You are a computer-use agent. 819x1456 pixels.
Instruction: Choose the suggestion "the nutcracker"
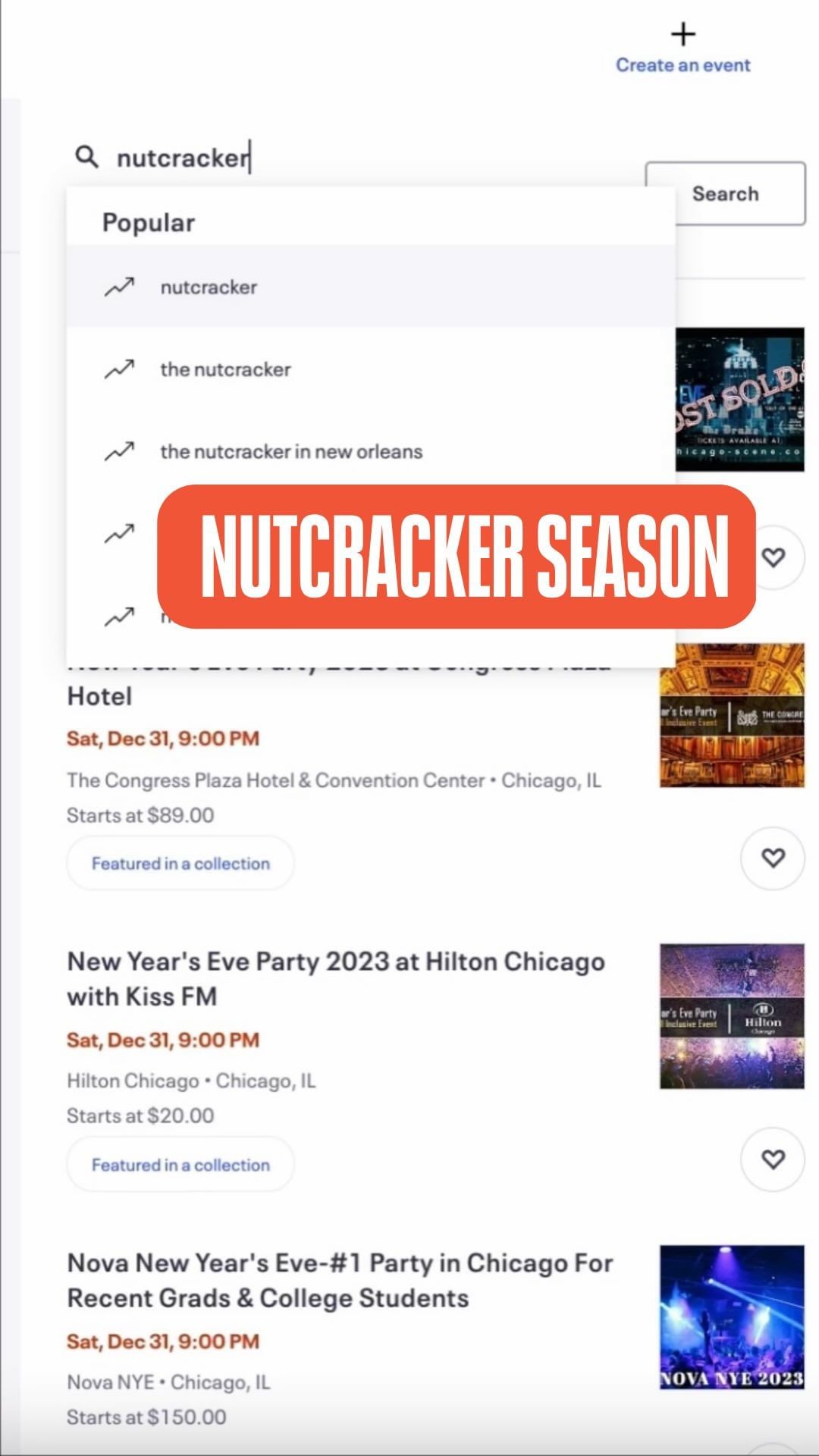(x=226, y=369)
